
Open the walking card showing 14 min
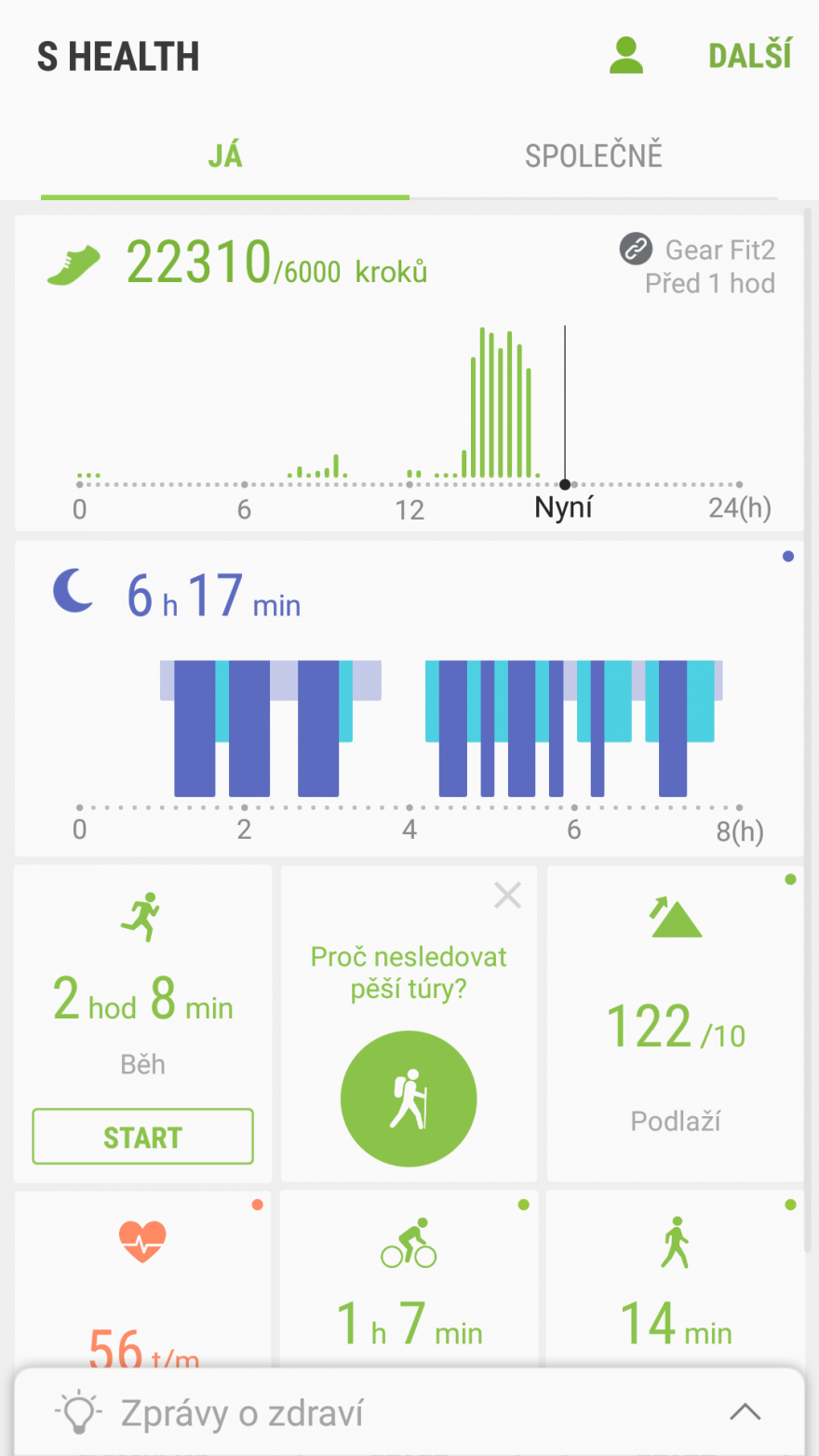point(675,1285)
